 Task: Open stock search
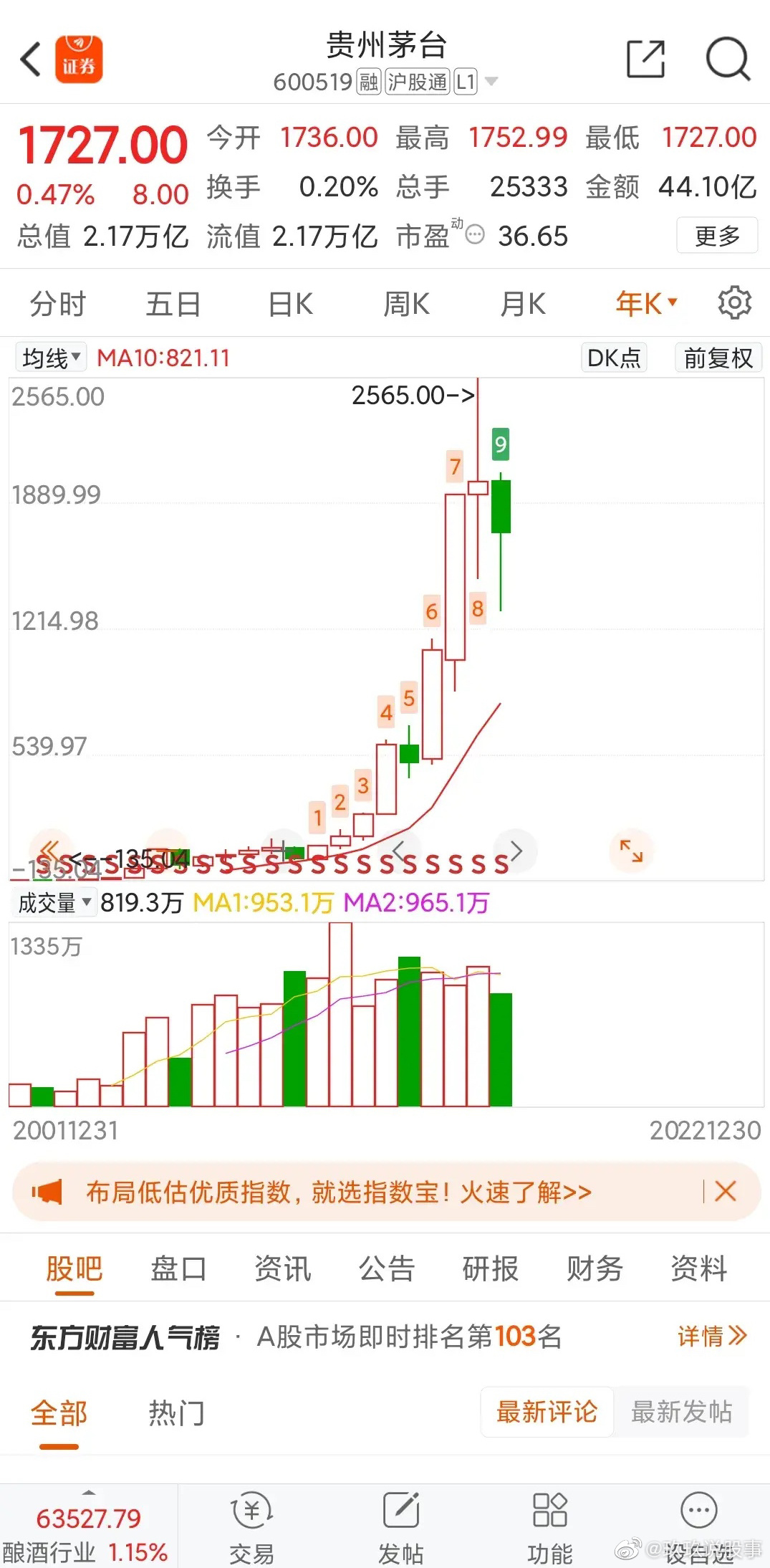728,59
